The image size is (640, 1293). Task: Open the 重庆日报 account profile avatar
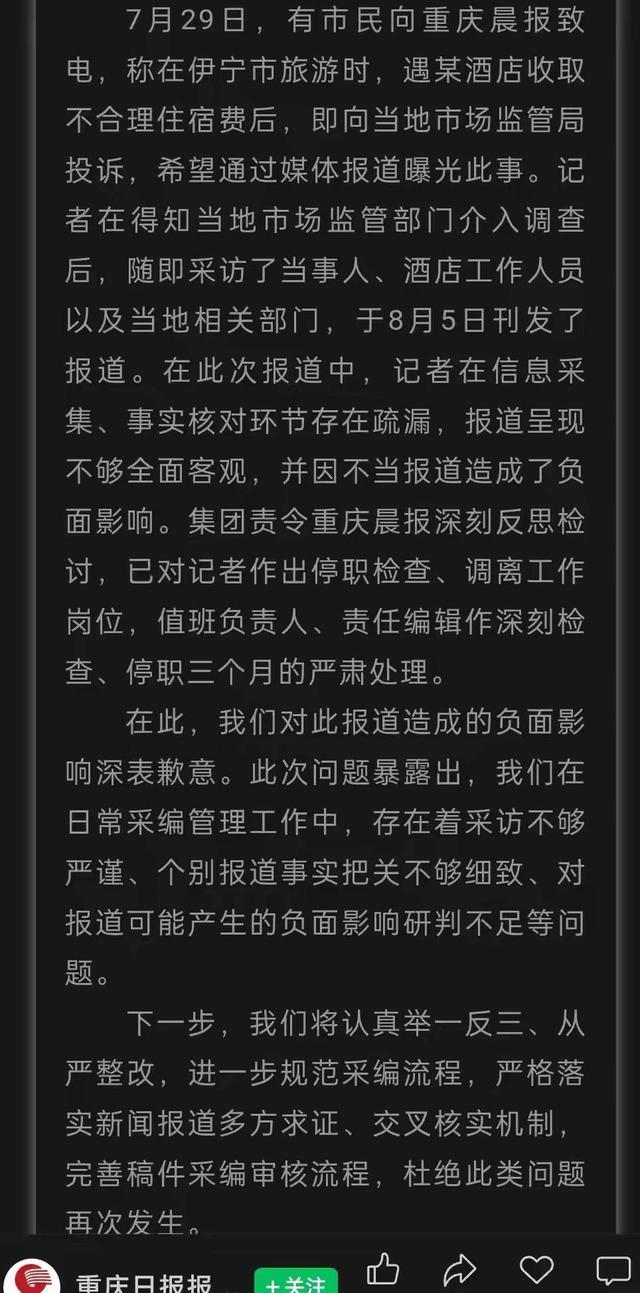click(x=32, y=1276)
